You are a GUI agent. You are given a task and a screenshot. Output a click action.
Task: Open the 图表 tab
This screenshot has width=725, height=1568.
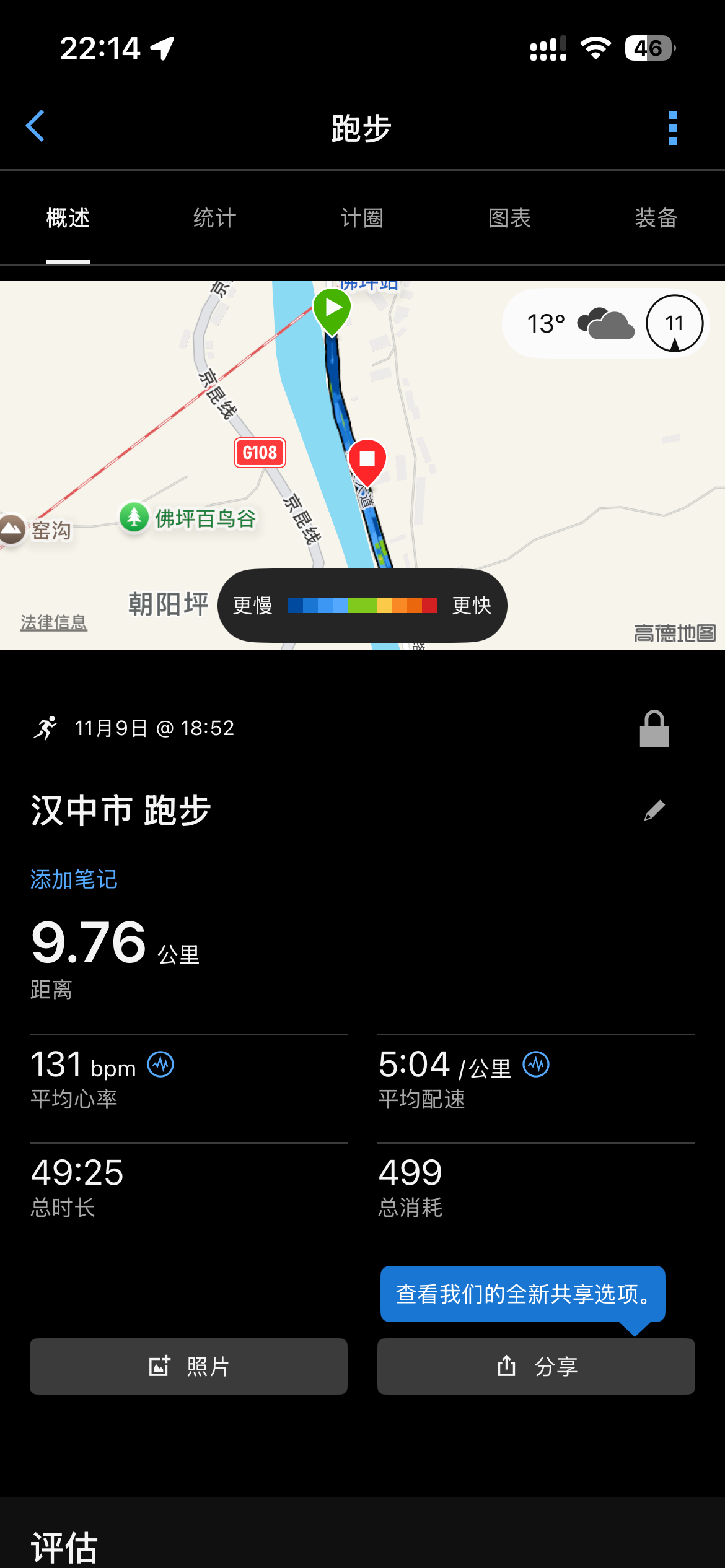click(x=510, y=218)
